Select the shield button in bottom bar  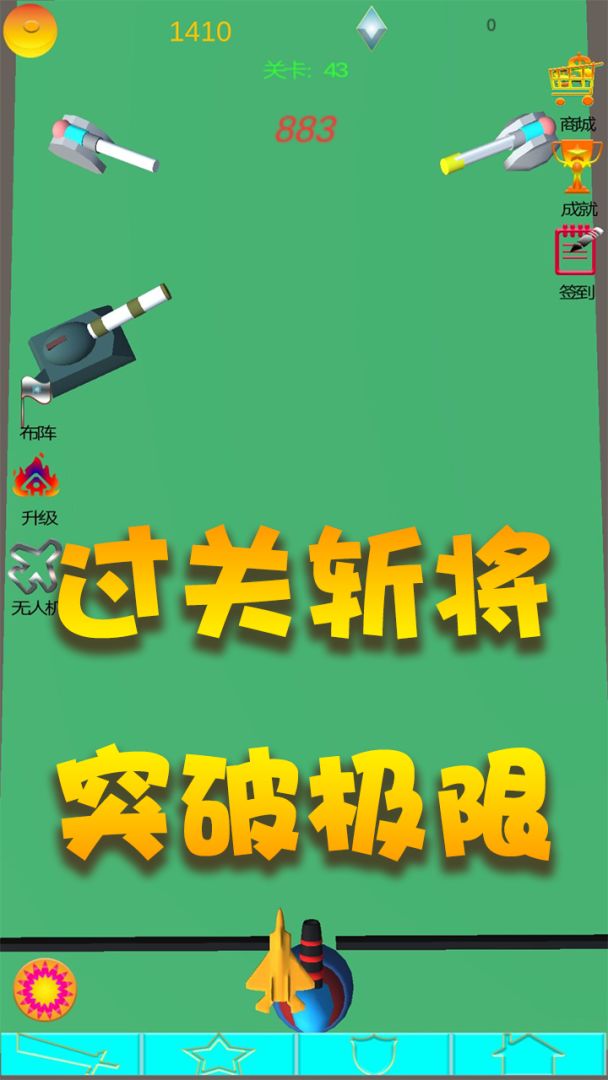pos(374,1053)
